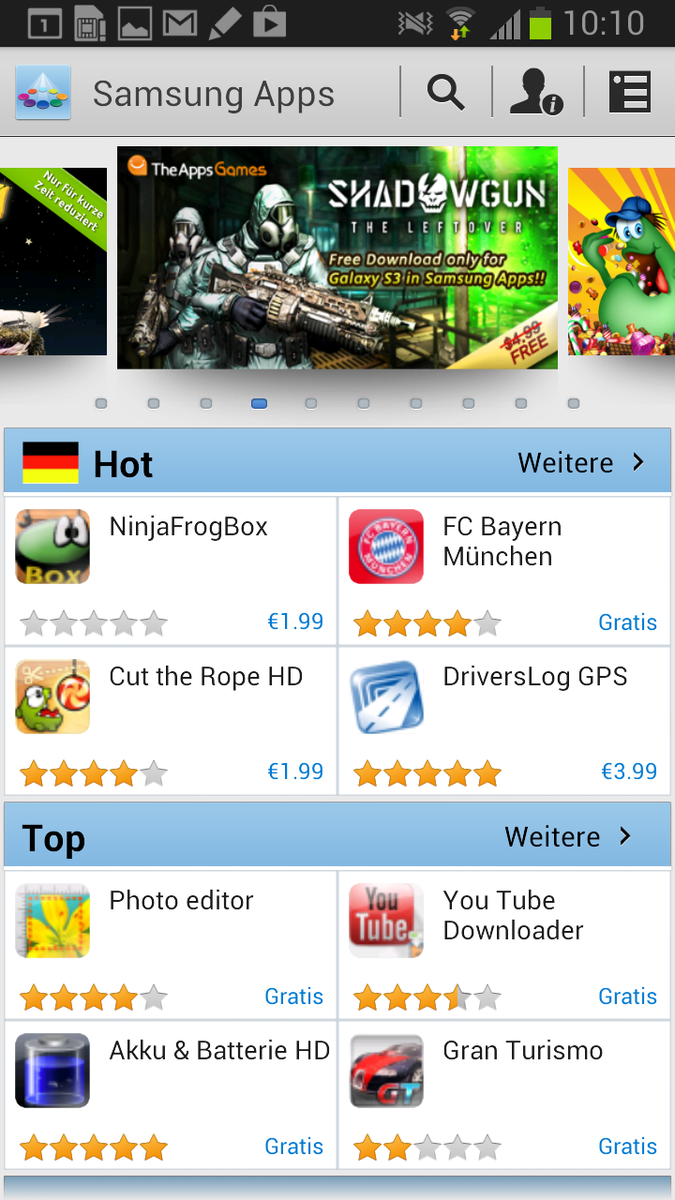675x1200 pixels.
Task: Open the account info icon
Action: pyautogui.click(x=536, y=93)
